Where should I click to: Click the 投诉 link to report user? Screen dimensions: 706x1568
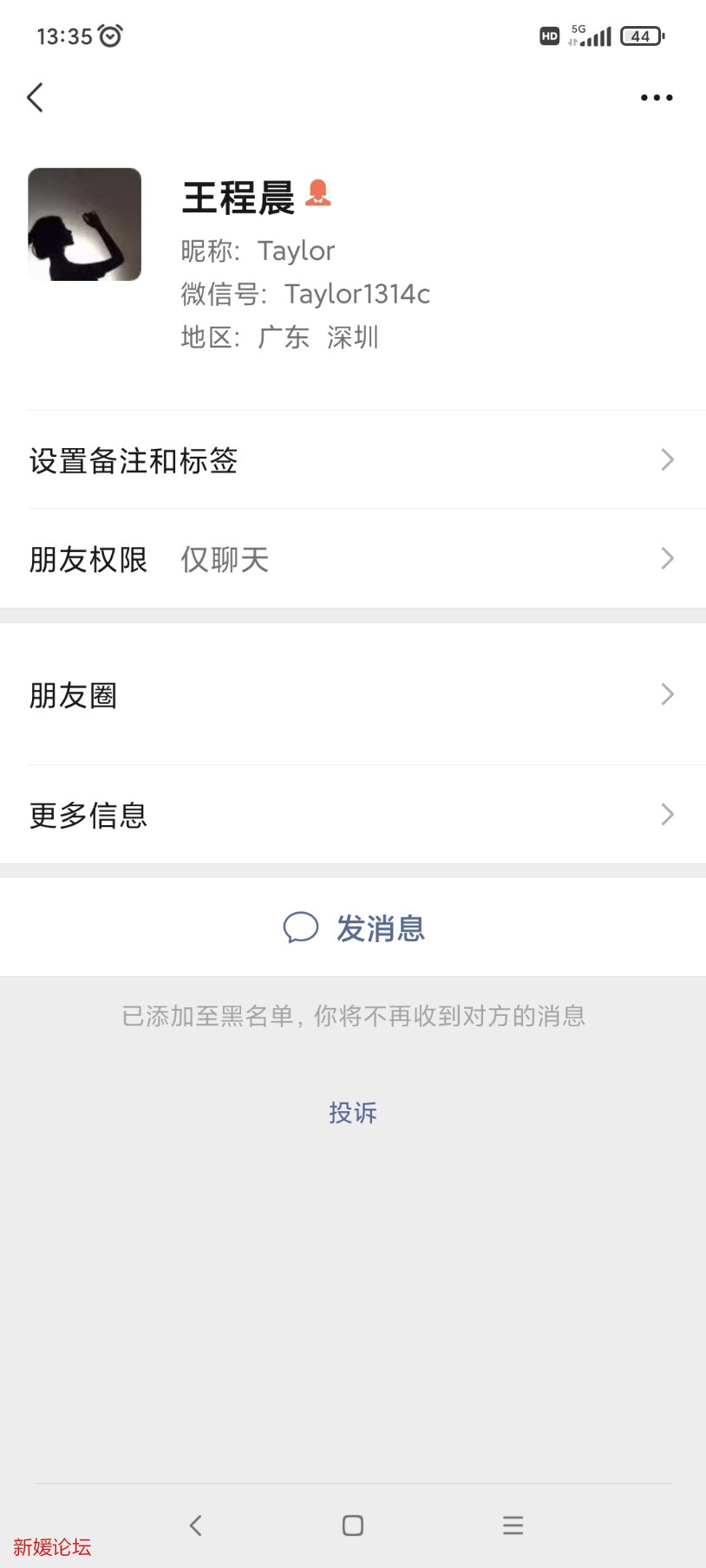coord(352,1112)
